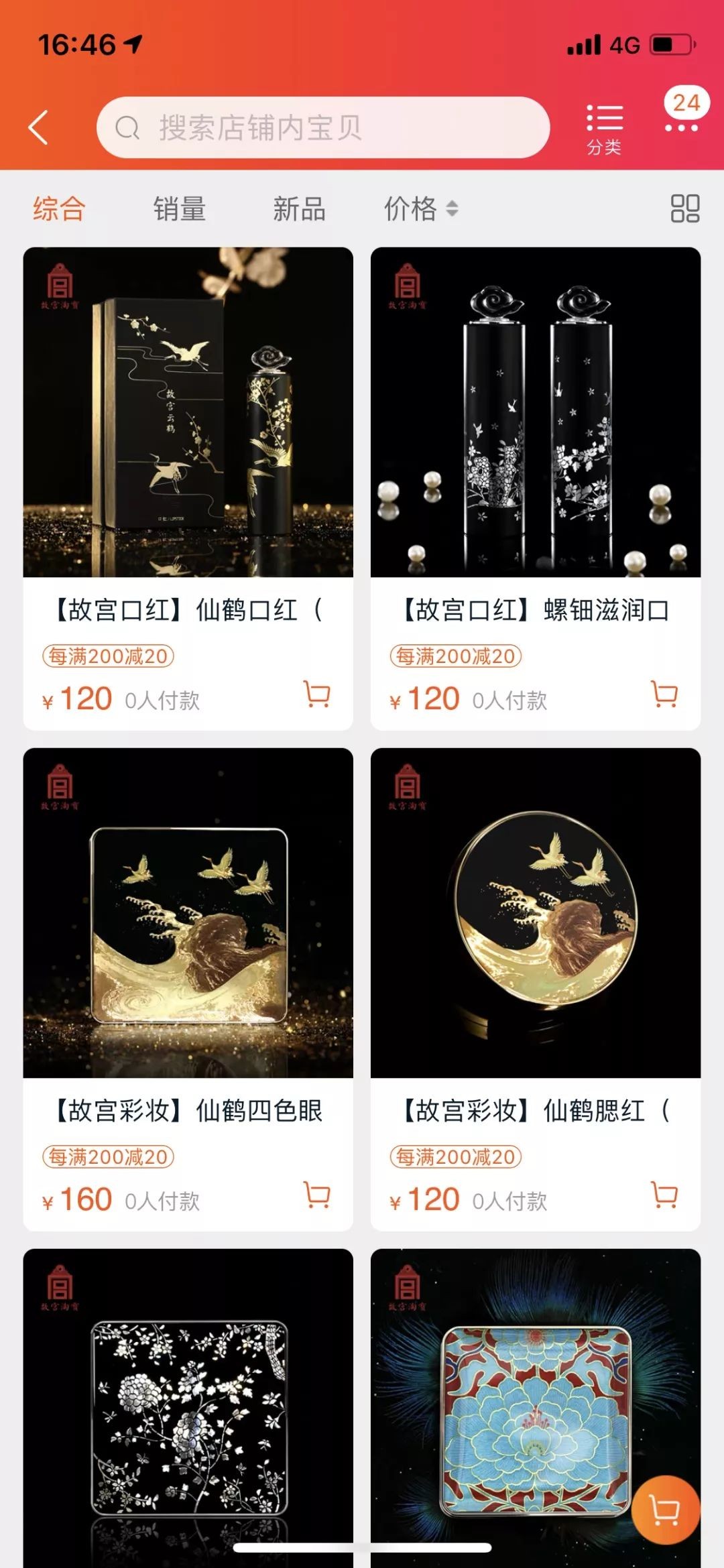The width and height of the screenshot is (724, 1568).
Task: Select the 综合 sorting tab
Action: coord(59,208)
